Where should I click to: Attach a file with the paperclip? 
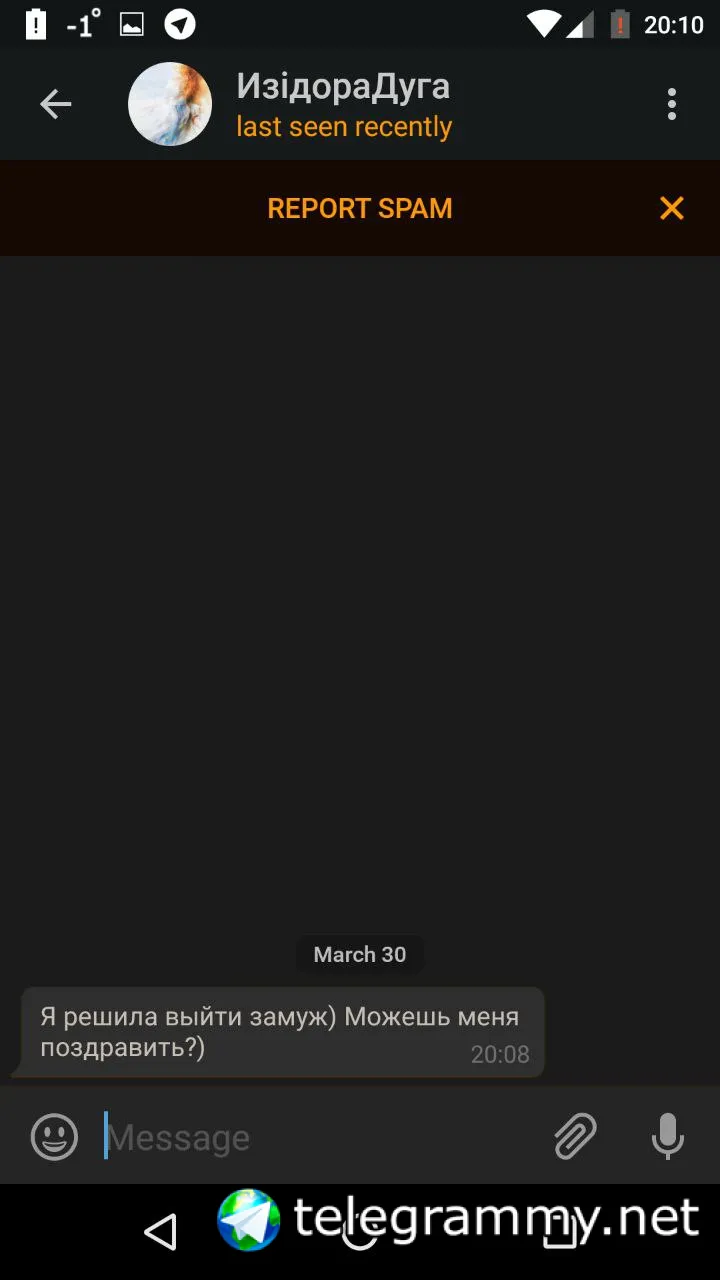(575, 1136)
